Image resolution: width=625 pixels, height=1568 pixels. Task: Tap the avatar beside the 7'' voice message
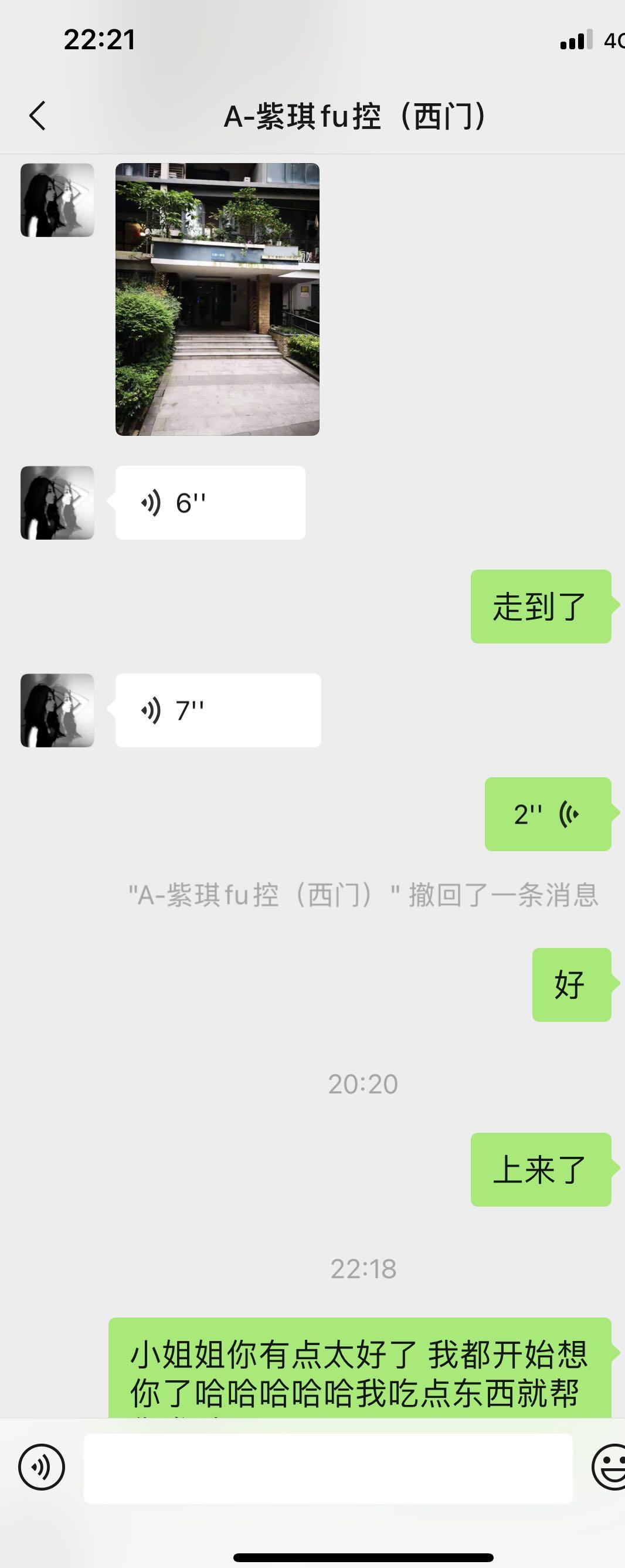pos(57,710)
